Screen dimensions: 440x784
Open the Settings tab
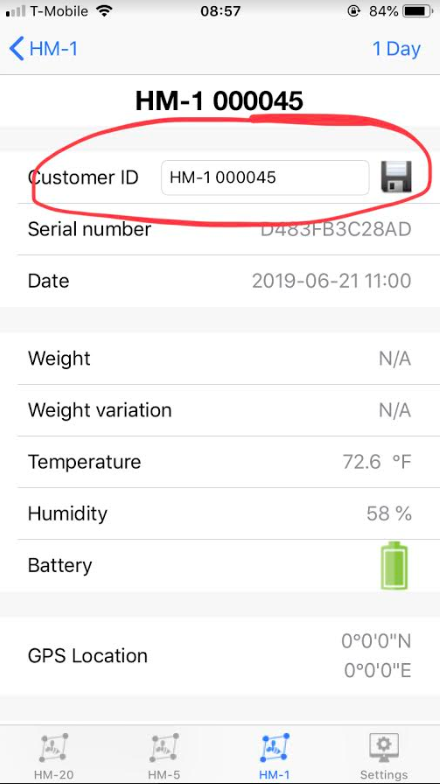tap(384, 756)
